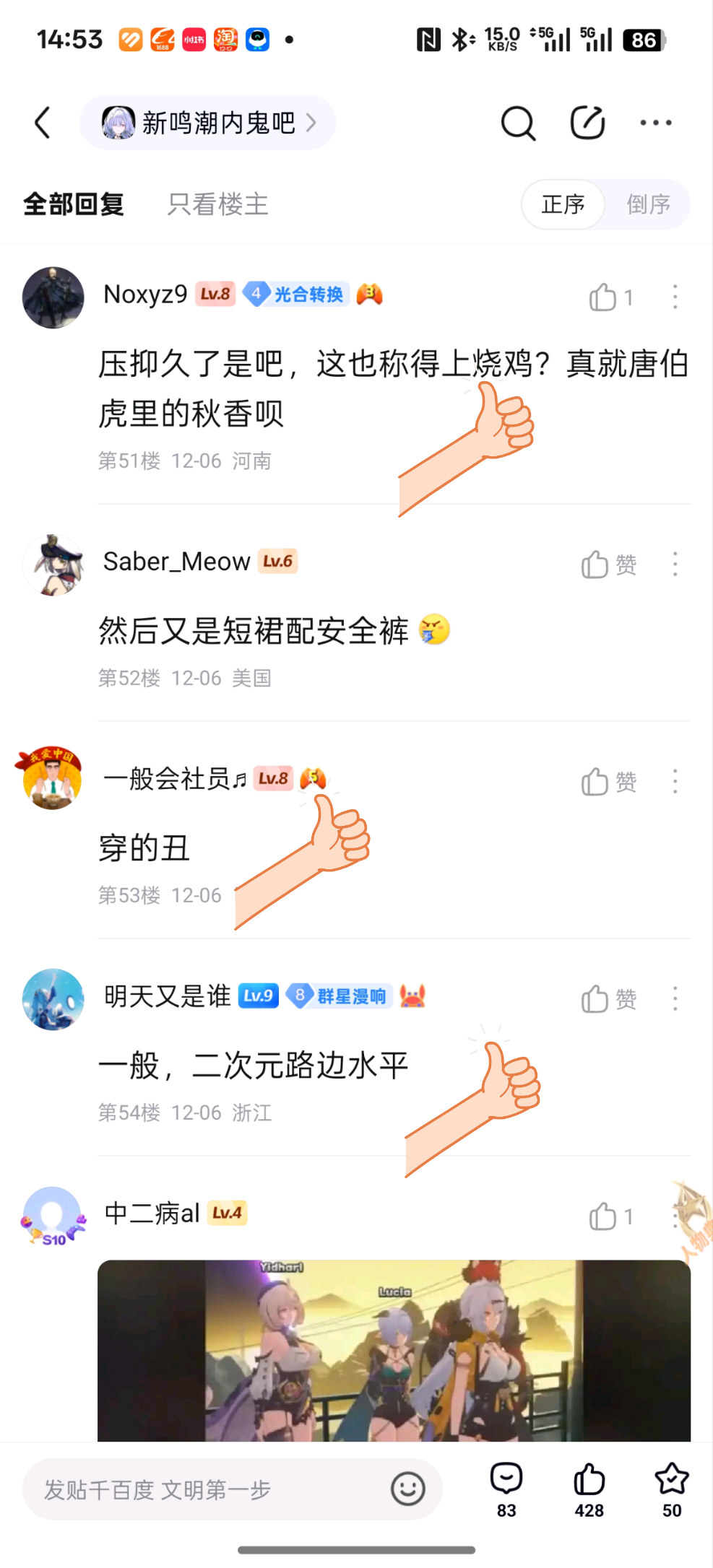Open the emoji picker in reply bar
713x1568 pixels.
(x=407, y=1489)
